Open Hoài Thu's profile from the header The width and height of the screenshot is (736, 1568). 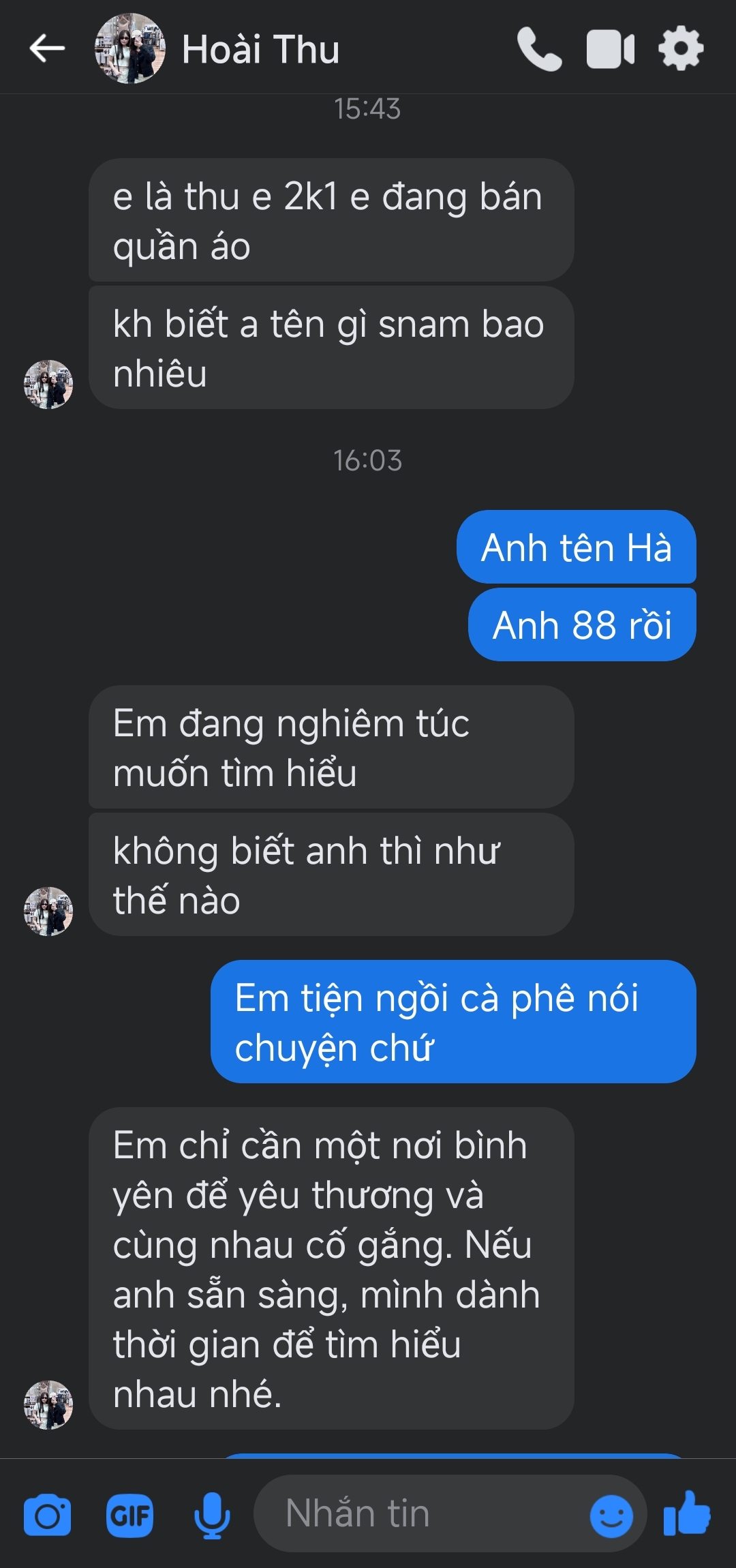click(x=259, y=49)
